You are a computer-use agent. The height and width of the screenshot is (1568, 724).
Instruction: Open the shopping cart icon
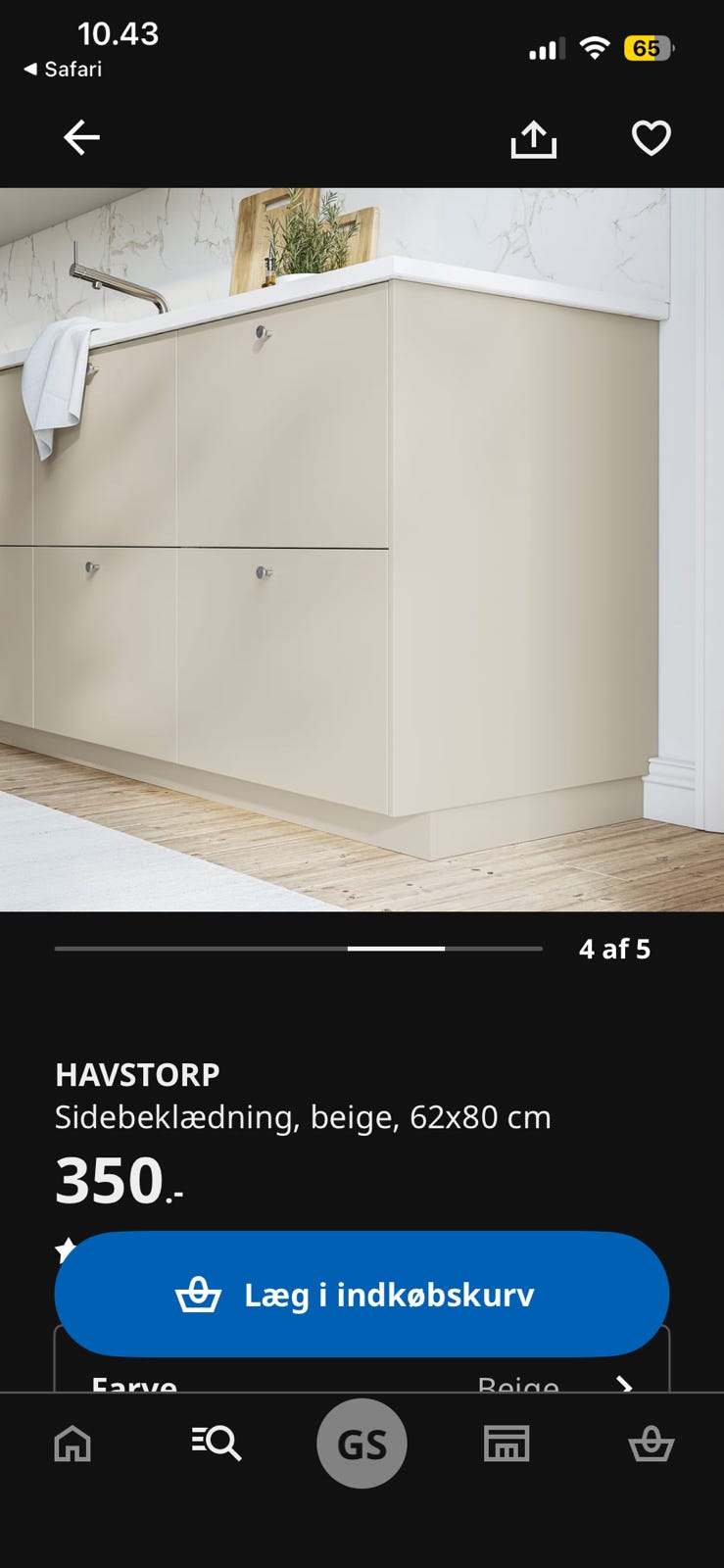pos(651,1443)
